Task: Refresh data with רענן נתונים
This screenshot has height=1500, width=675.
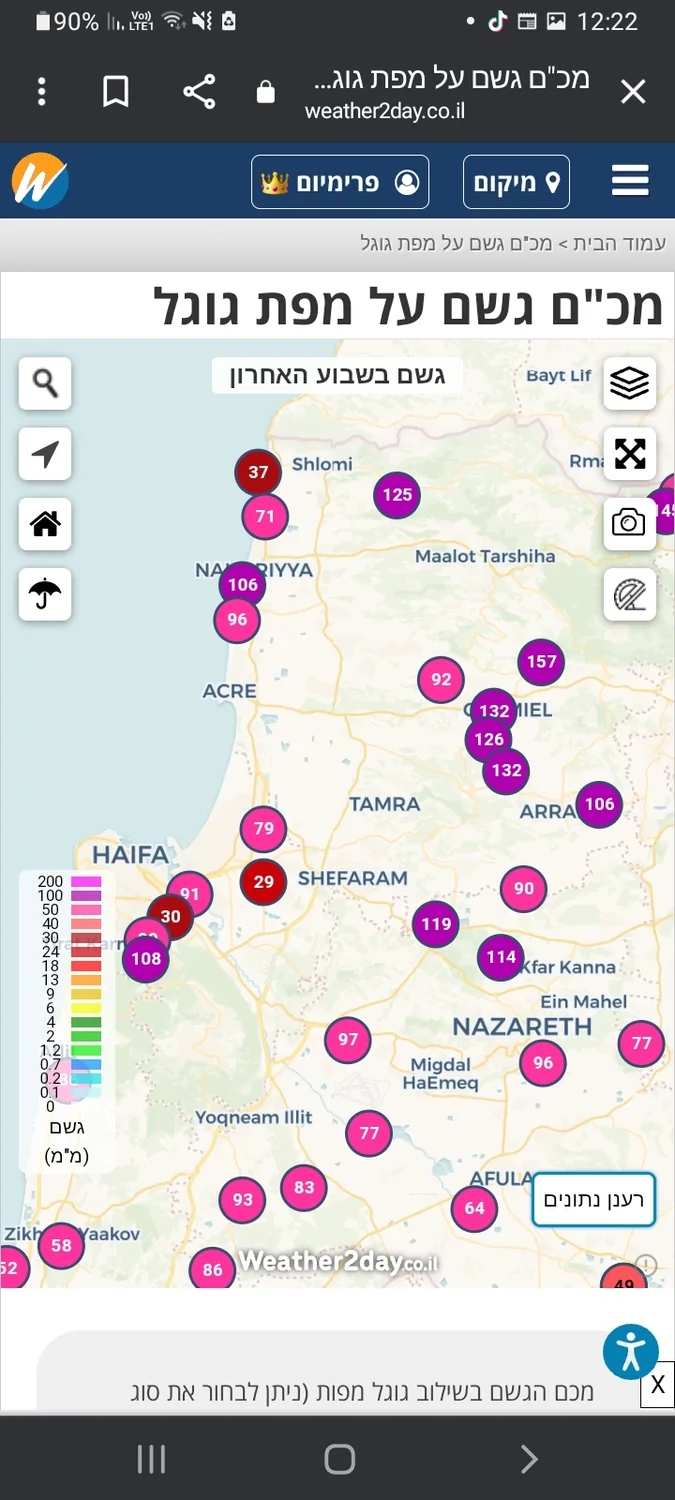Action: click(593, 1199)
